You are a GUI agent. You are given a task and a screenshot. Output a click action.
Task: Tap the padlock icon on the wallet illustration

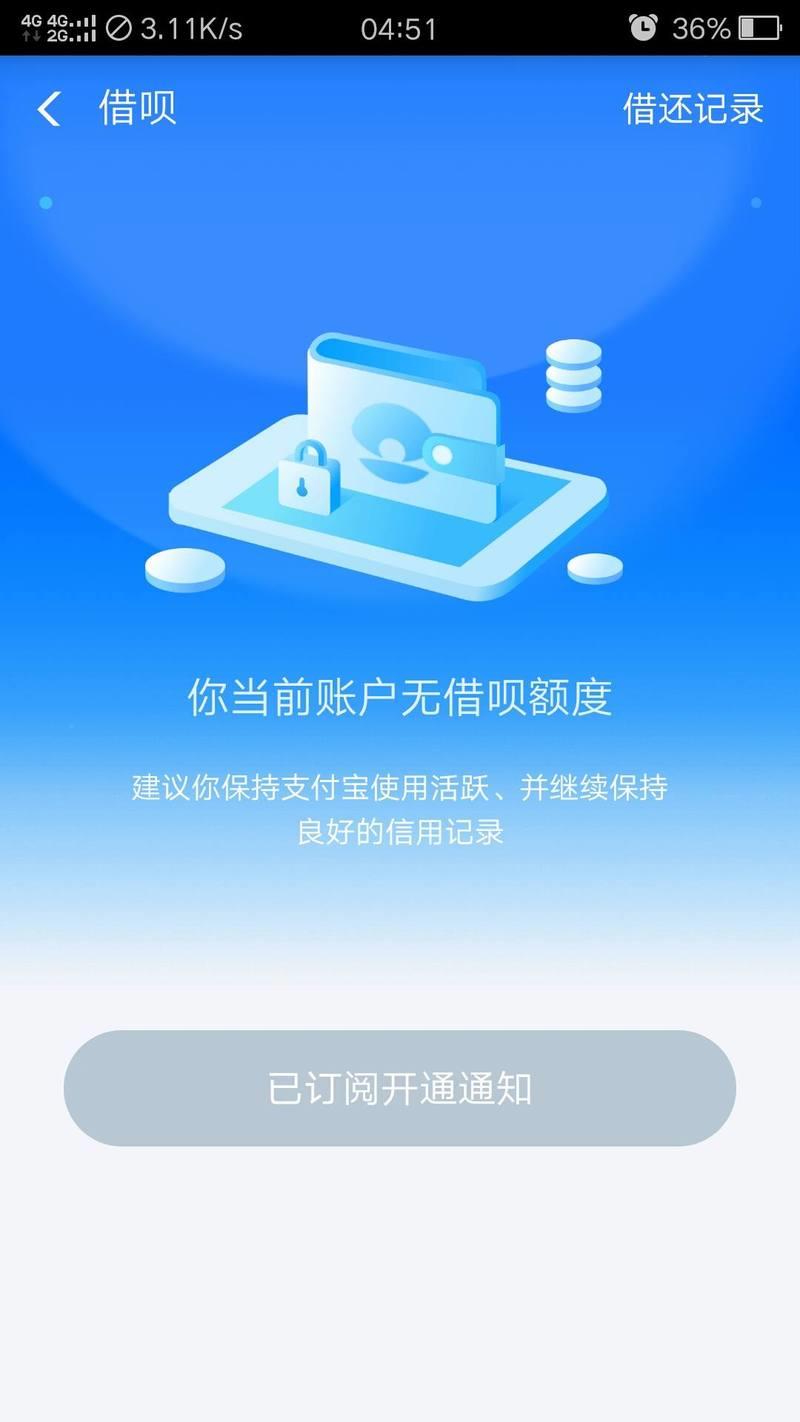(306, 482)
